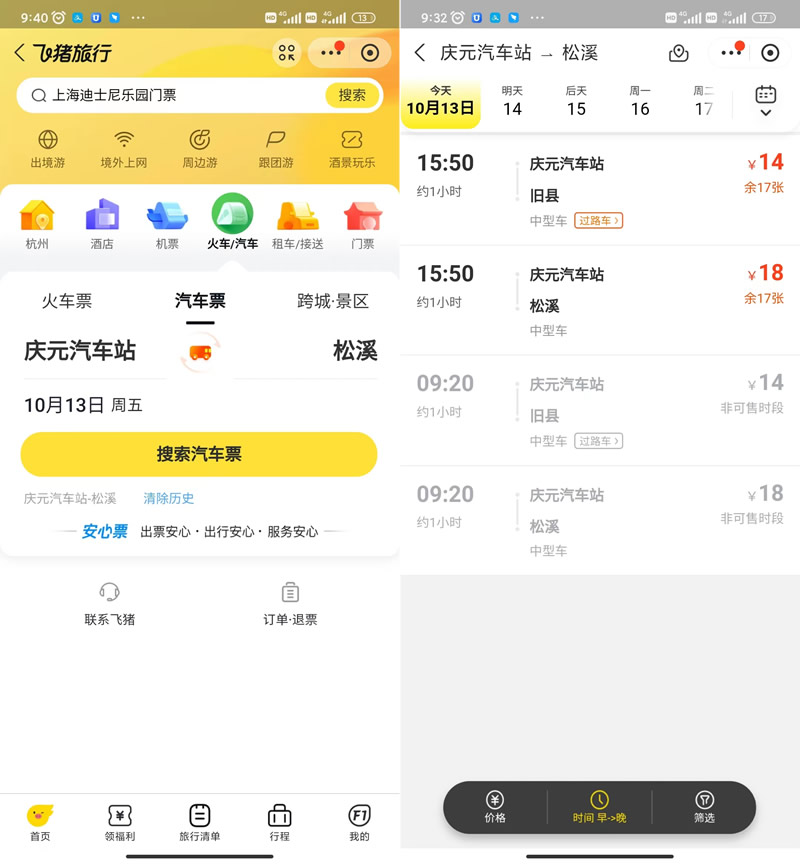This screenshot has width=800, height=865.
Task: Select the 机票 category
Action: [167, 224]
